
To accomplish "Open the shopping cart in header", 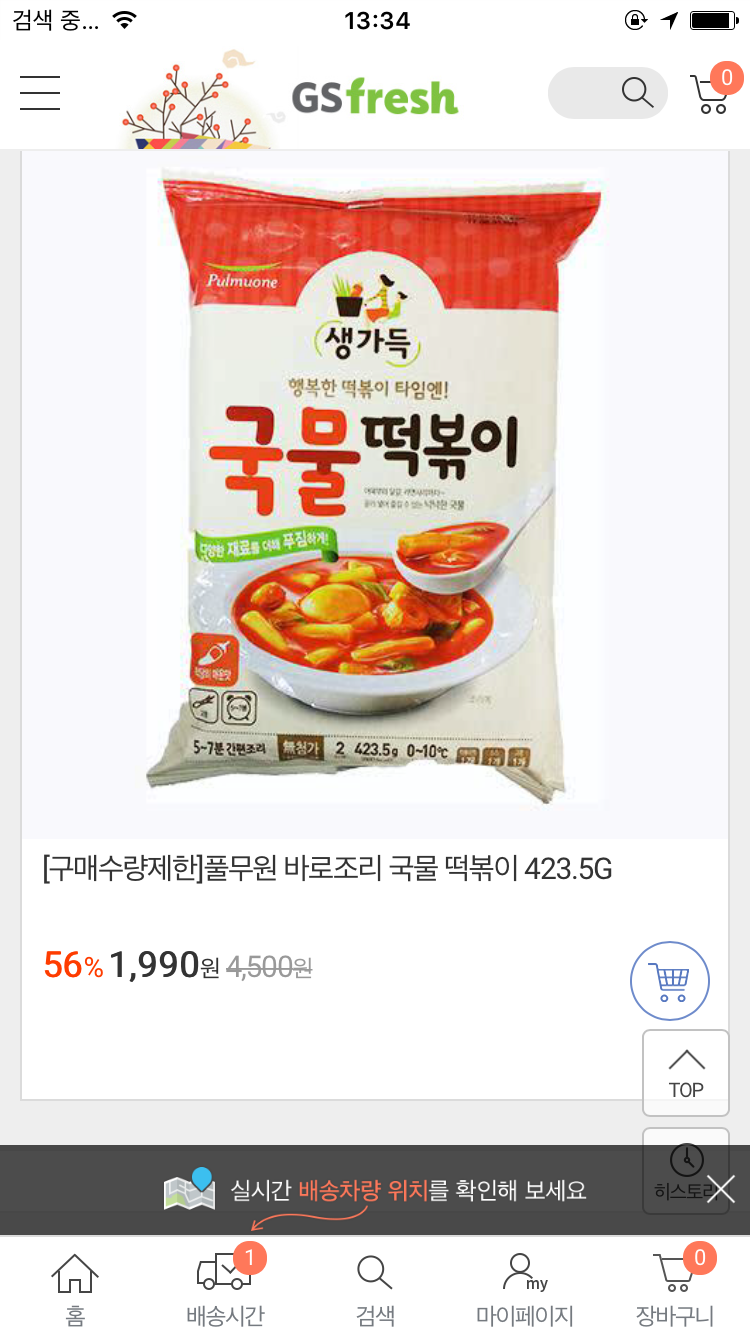I will [x=712, y=93].
